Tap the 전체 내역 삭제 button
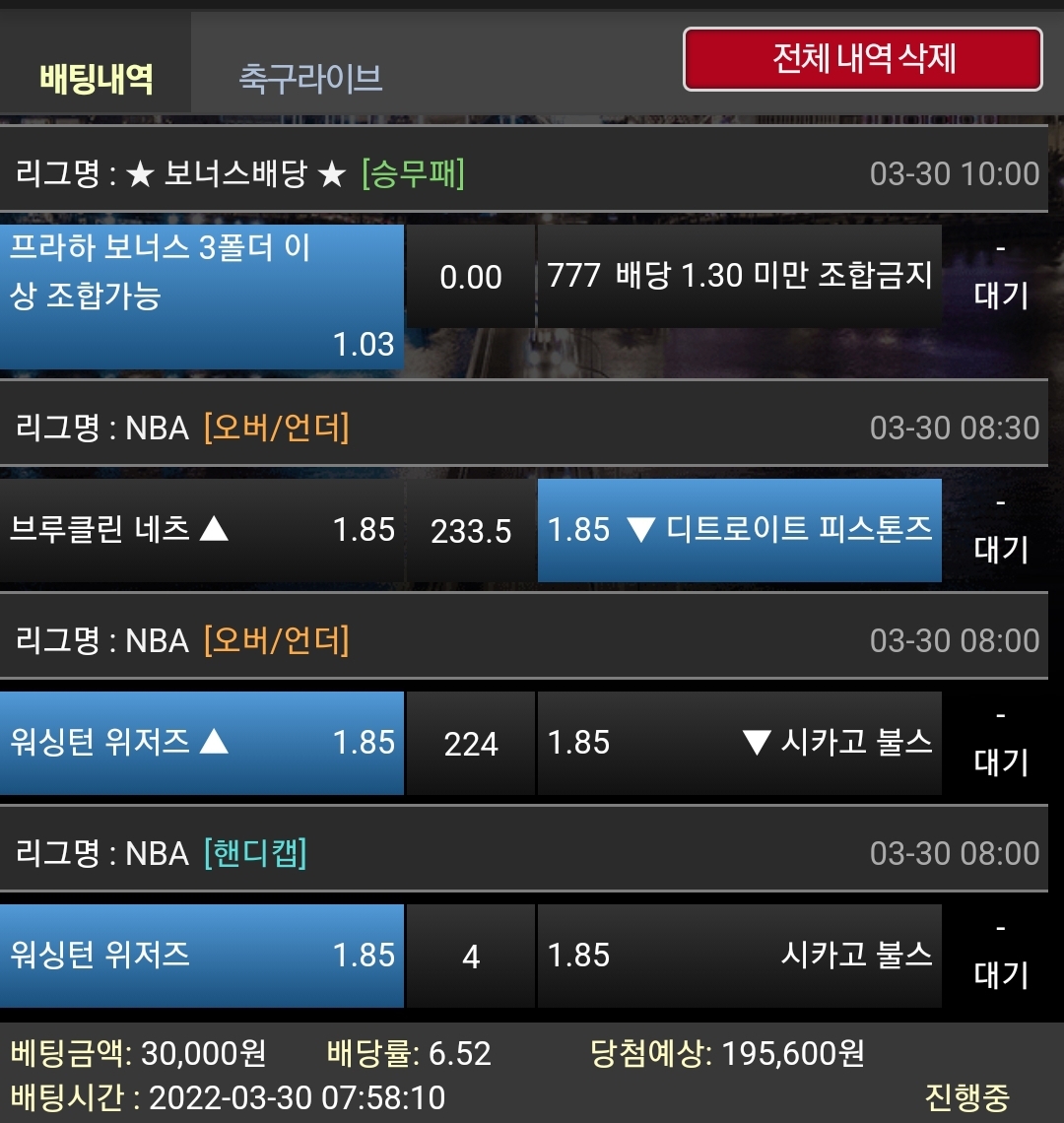This screenshot has width=1064, height=1123. [863, 59]
